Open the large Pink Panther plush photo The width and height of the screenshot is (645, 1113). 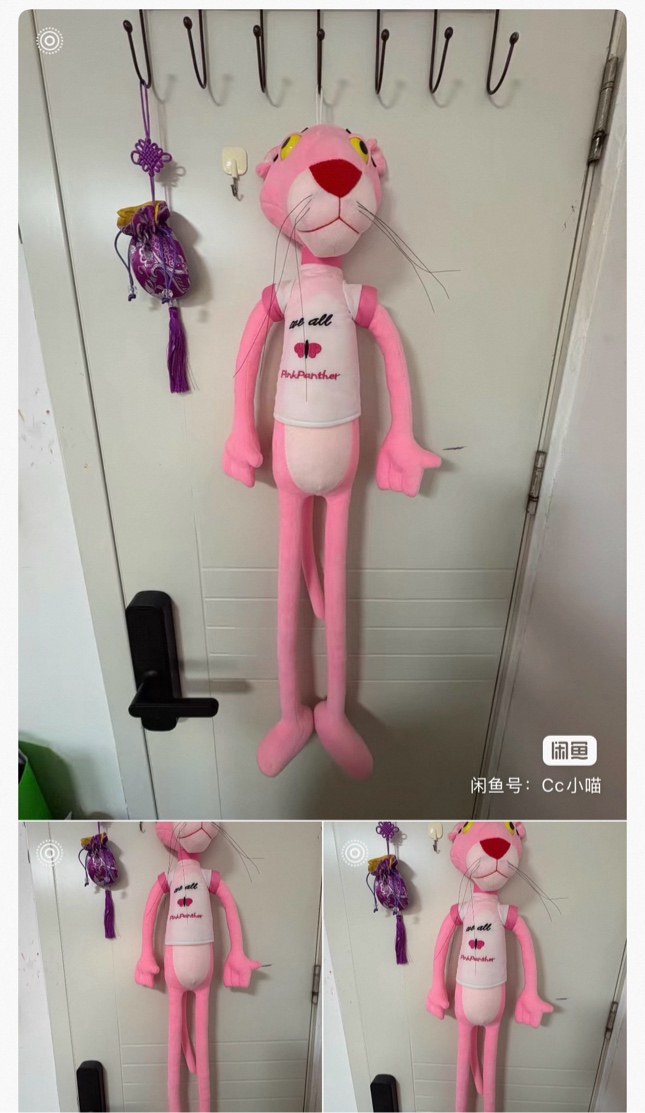(322, 415)
